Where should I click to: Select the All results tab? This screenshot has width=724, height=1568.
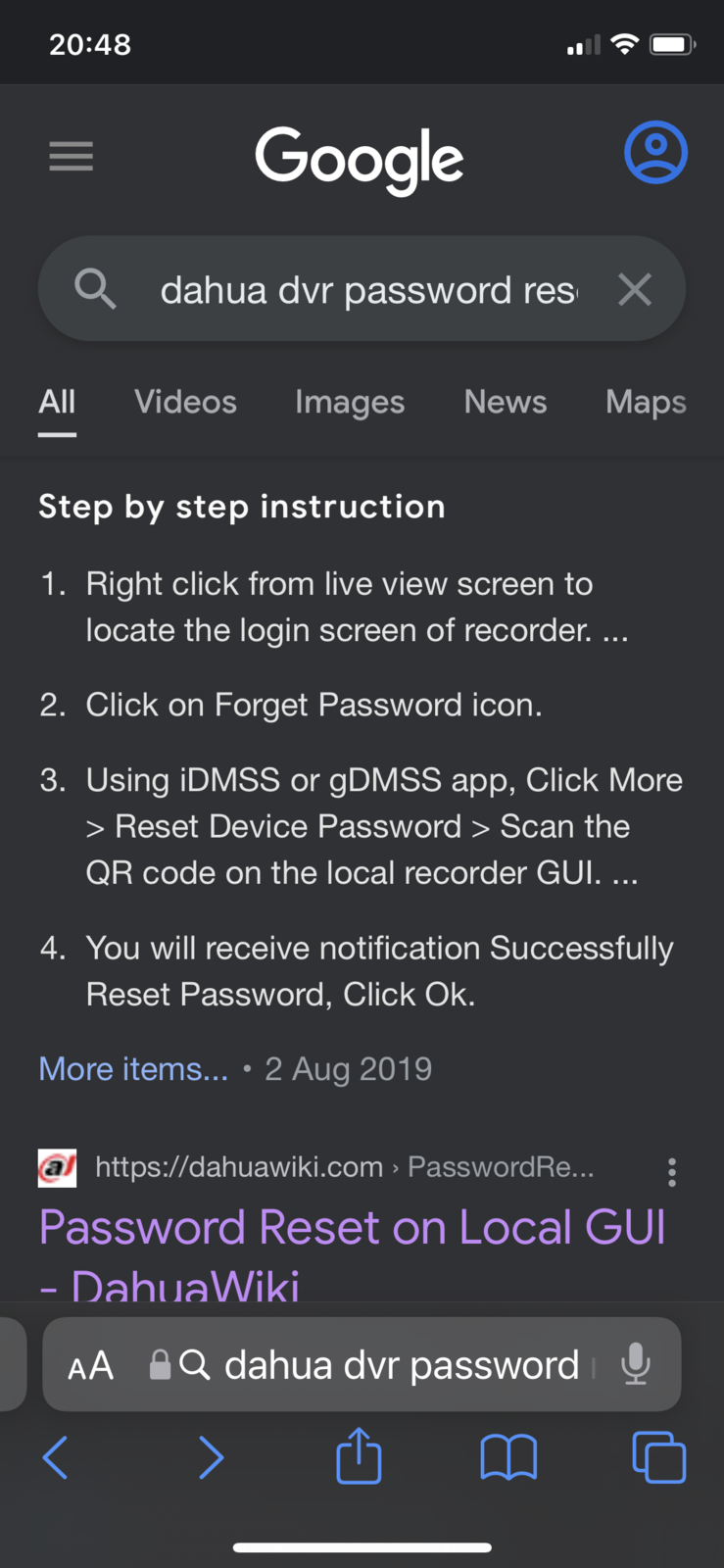[57, 402]
